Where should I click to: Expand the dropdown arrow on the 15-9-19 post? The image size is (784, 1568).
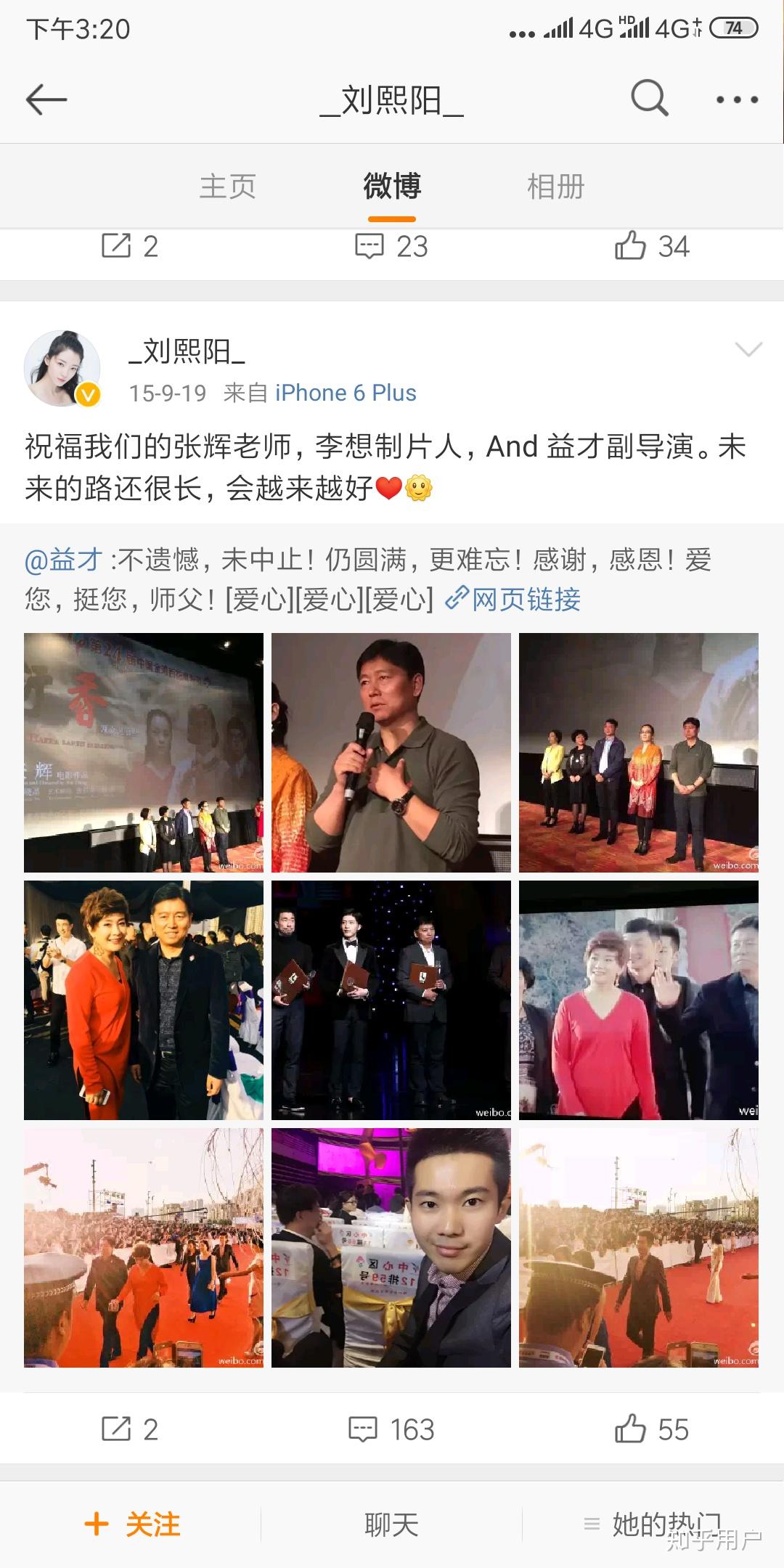click(x=748, y=350)
